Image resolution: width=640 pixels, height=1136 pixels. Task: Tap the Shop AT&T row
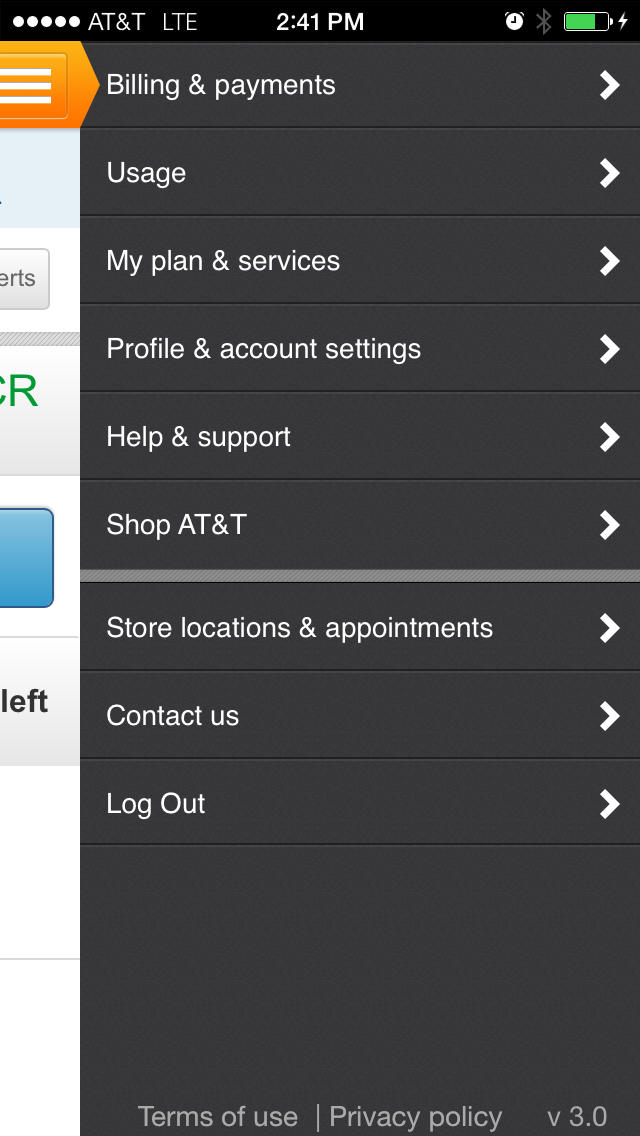tap(360, 525)
